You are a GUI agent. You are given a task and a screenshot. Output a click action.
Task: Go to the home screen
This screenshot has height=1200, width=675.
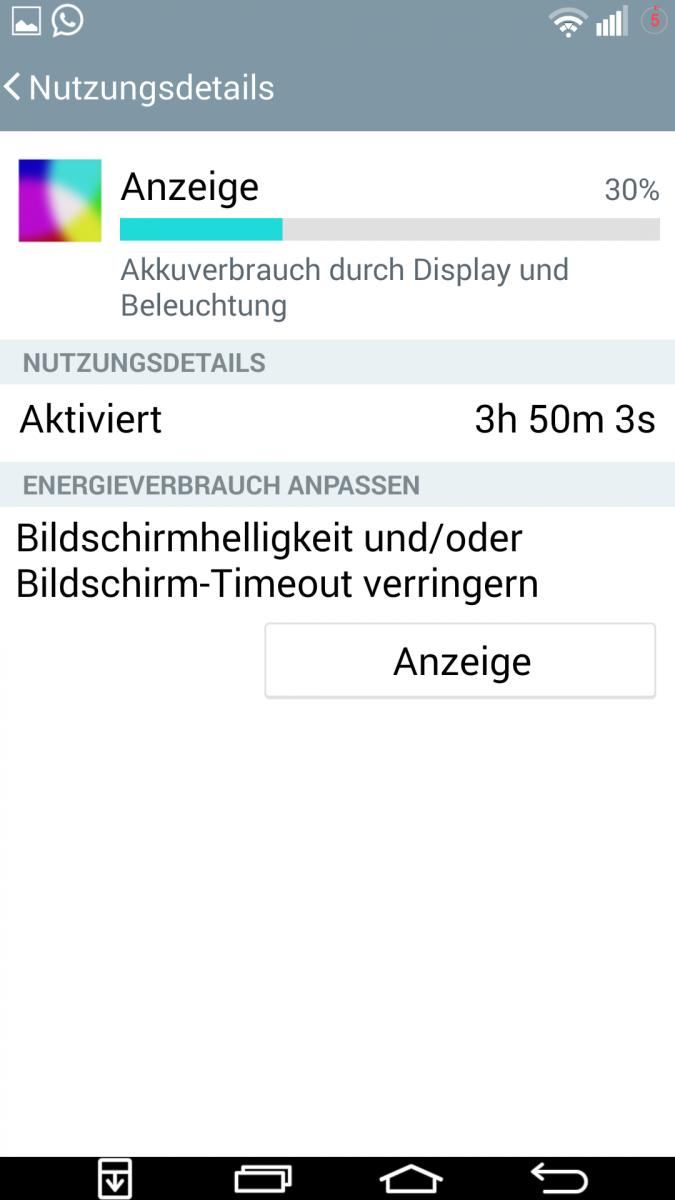[411, 1179]
